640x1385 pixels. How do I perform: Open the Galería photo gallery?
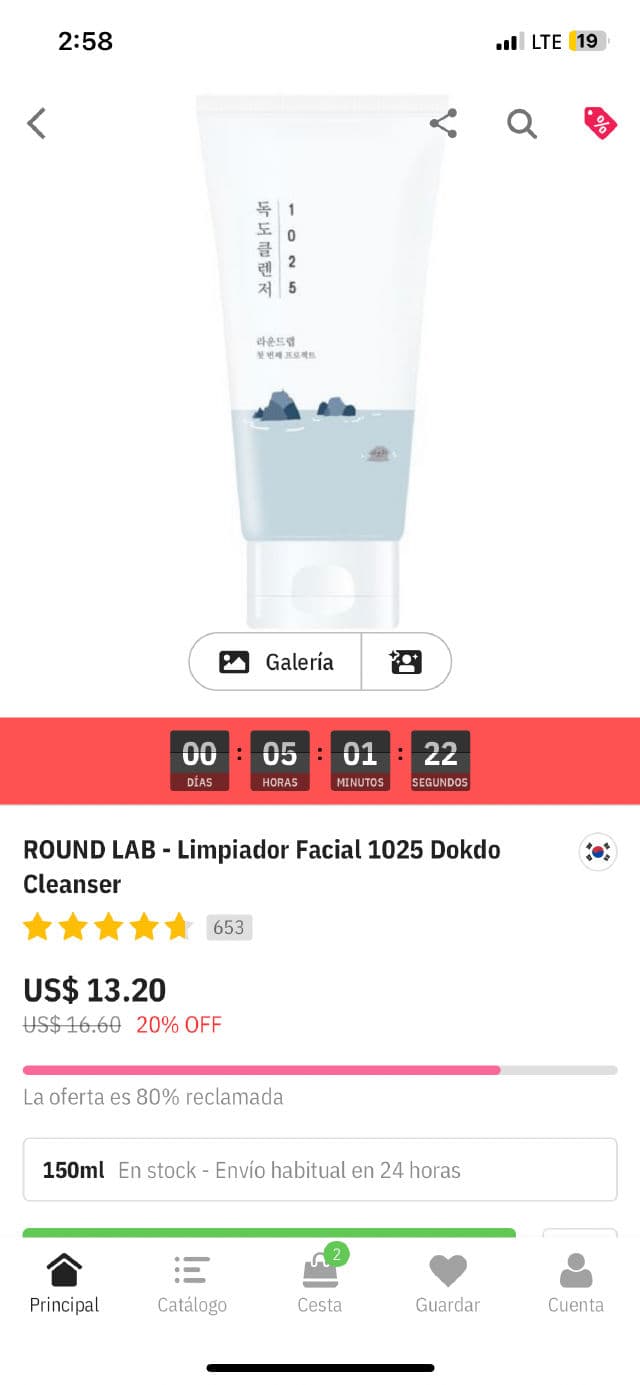(x=276, y=662)
